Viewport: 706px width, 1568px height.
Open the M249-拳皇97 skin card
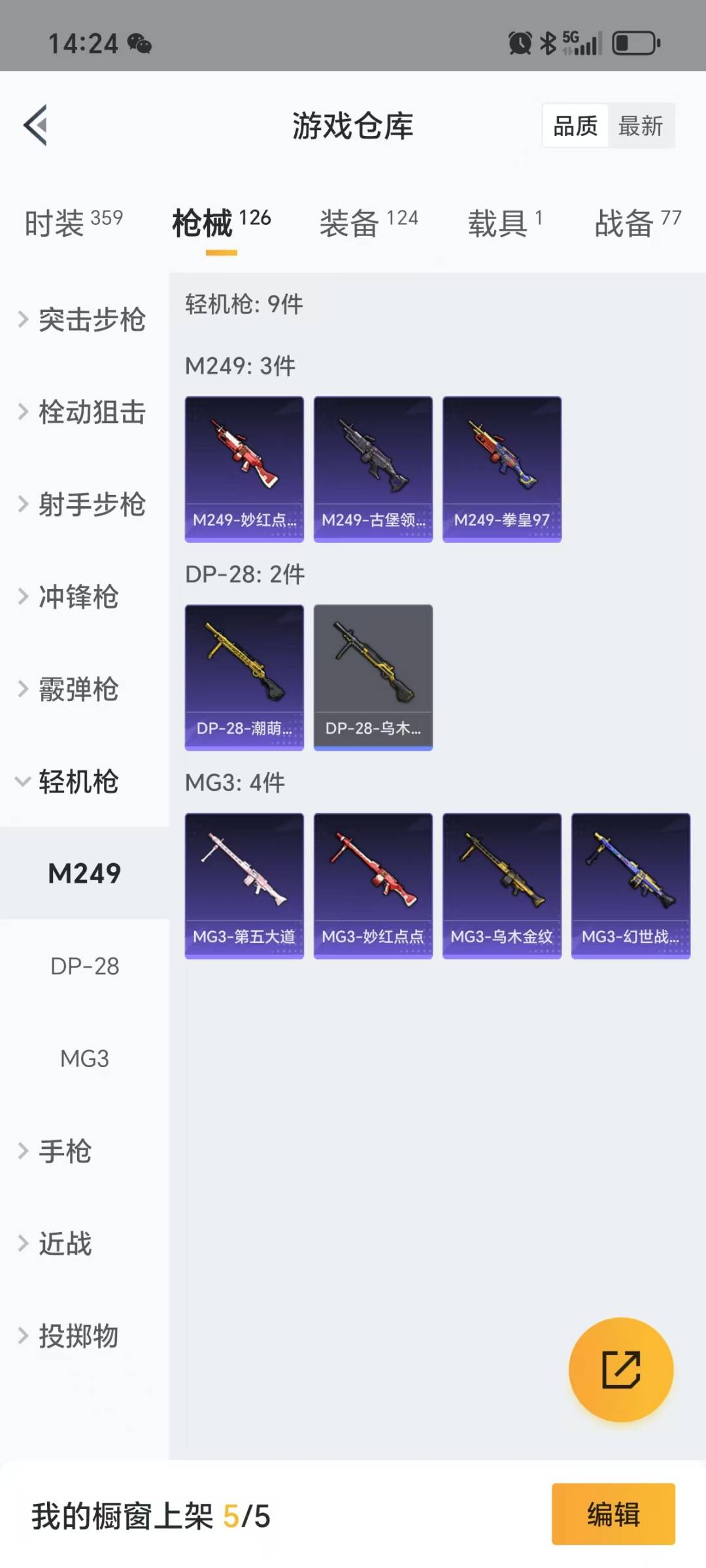[502, 469]
